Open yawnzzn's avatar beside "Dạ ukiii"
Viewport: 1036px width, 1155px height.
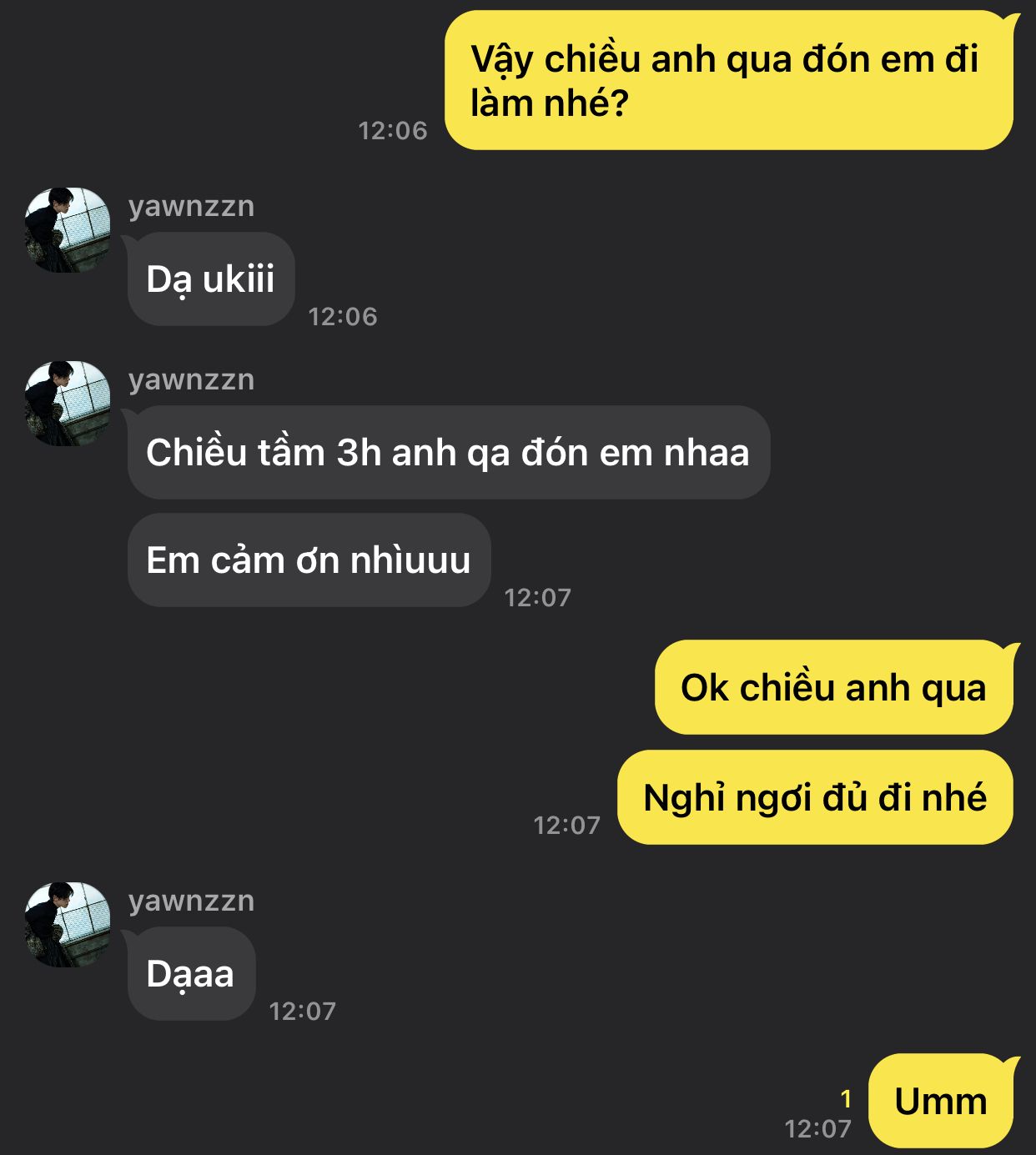pyautogui.click(x=68, y=230)
